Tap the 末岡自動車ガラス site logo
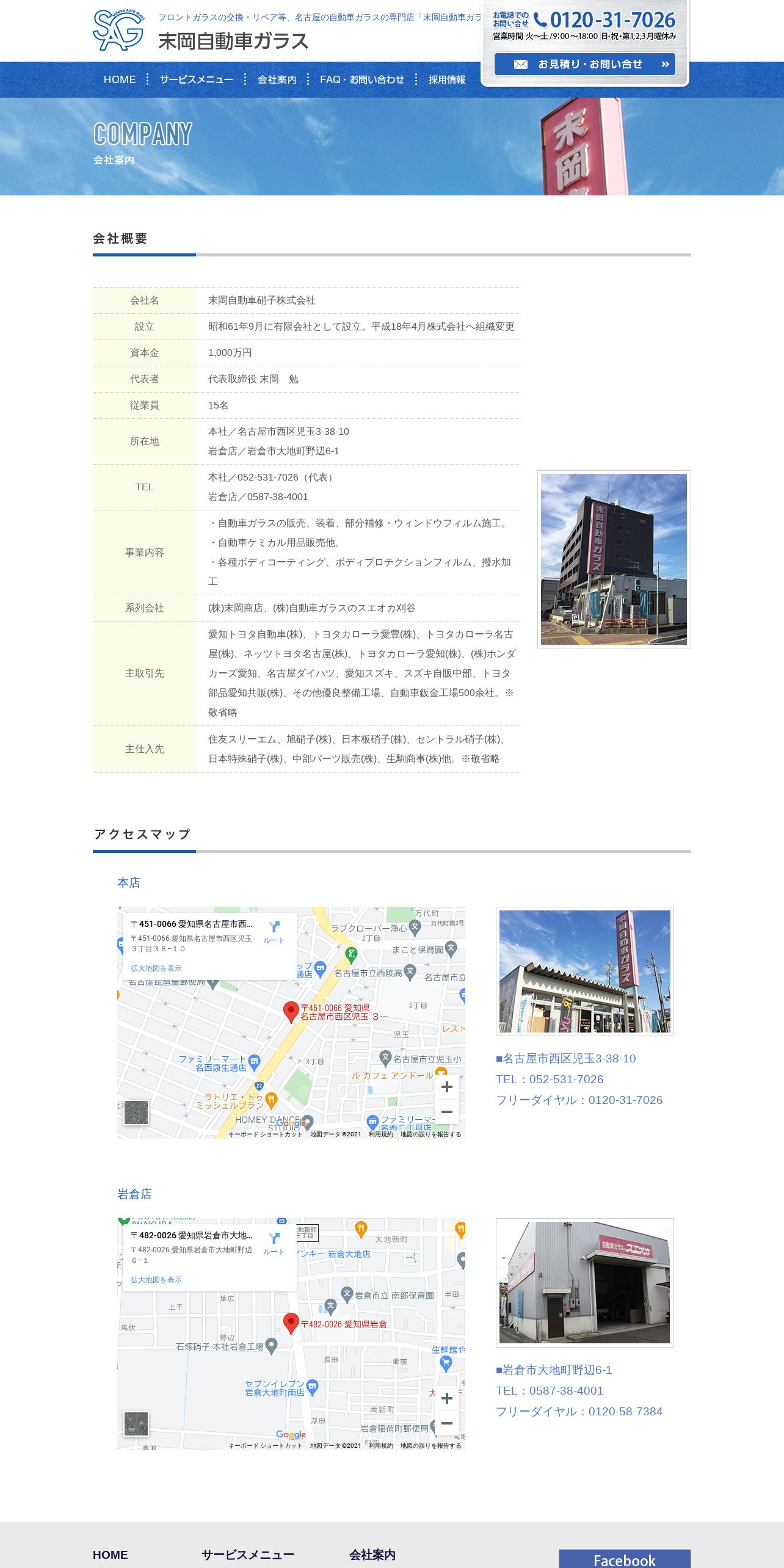Screen dimensions: 784x1568 click(201, 31)
